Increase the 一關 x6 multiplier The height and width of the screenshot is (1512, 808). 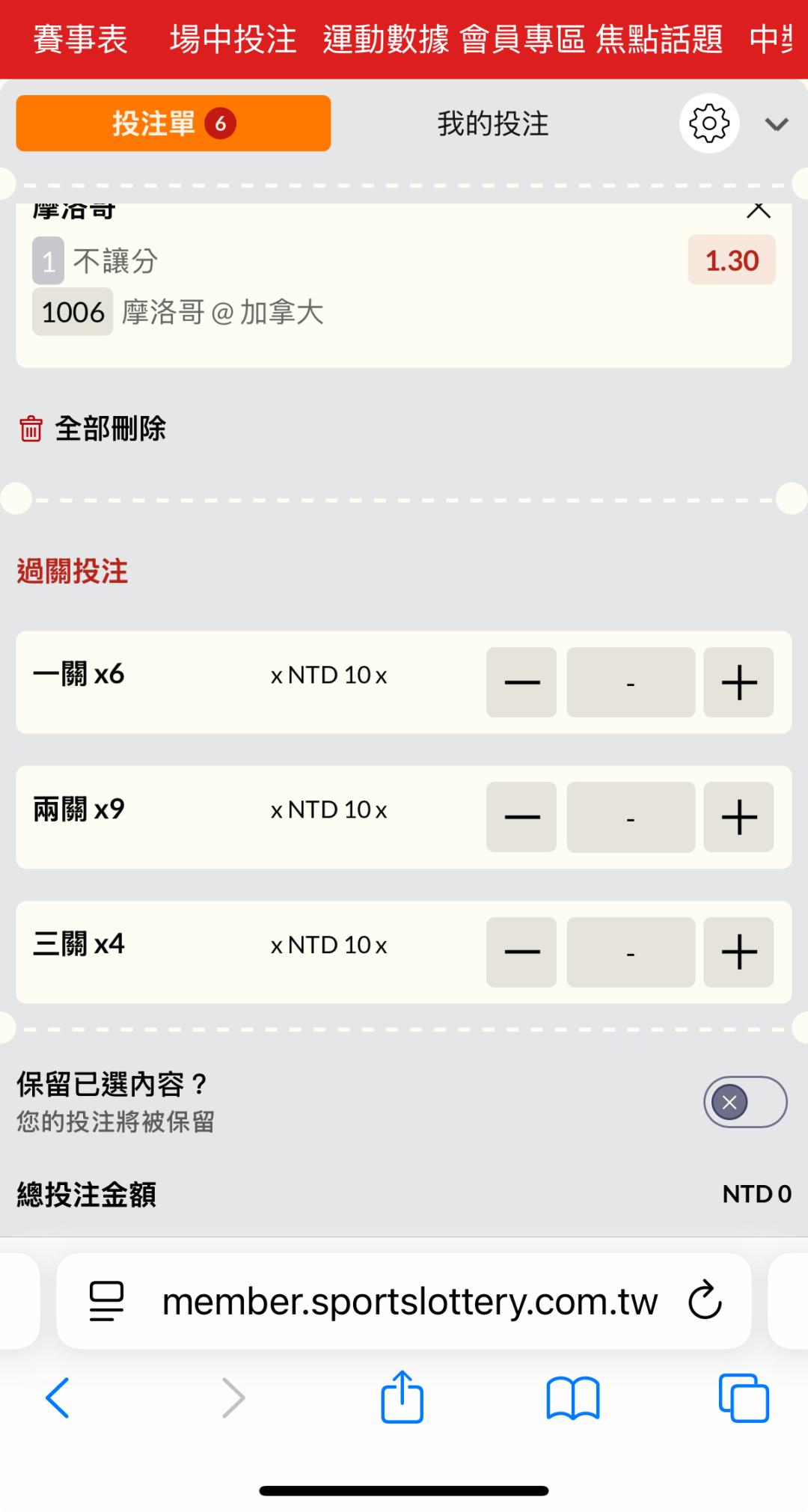pyautogui.click(x=738, y=682)
